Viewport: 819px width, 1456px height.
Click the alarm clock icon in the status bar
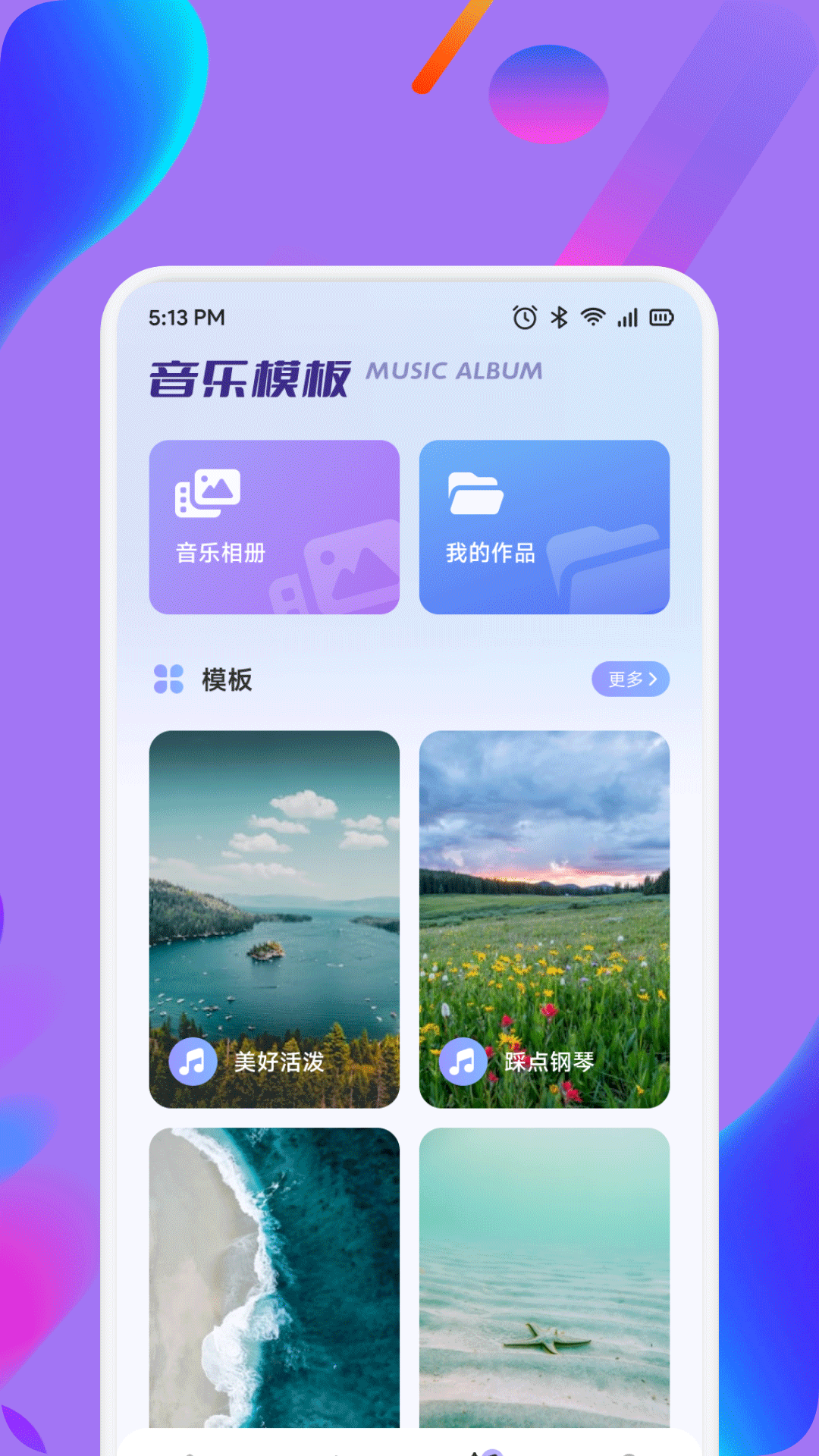coord(524,317)
